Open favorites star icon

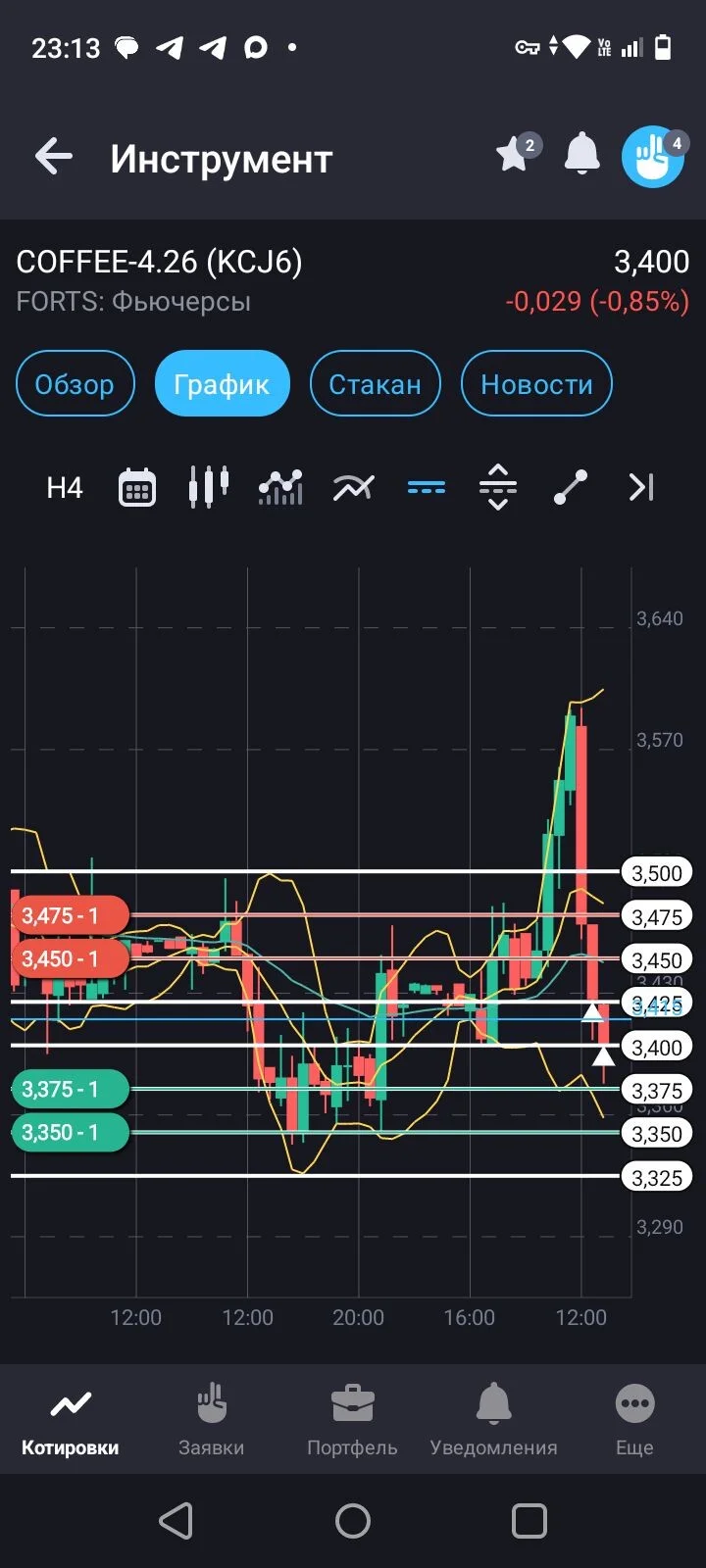pyautogui.click(x=517, y=153)
